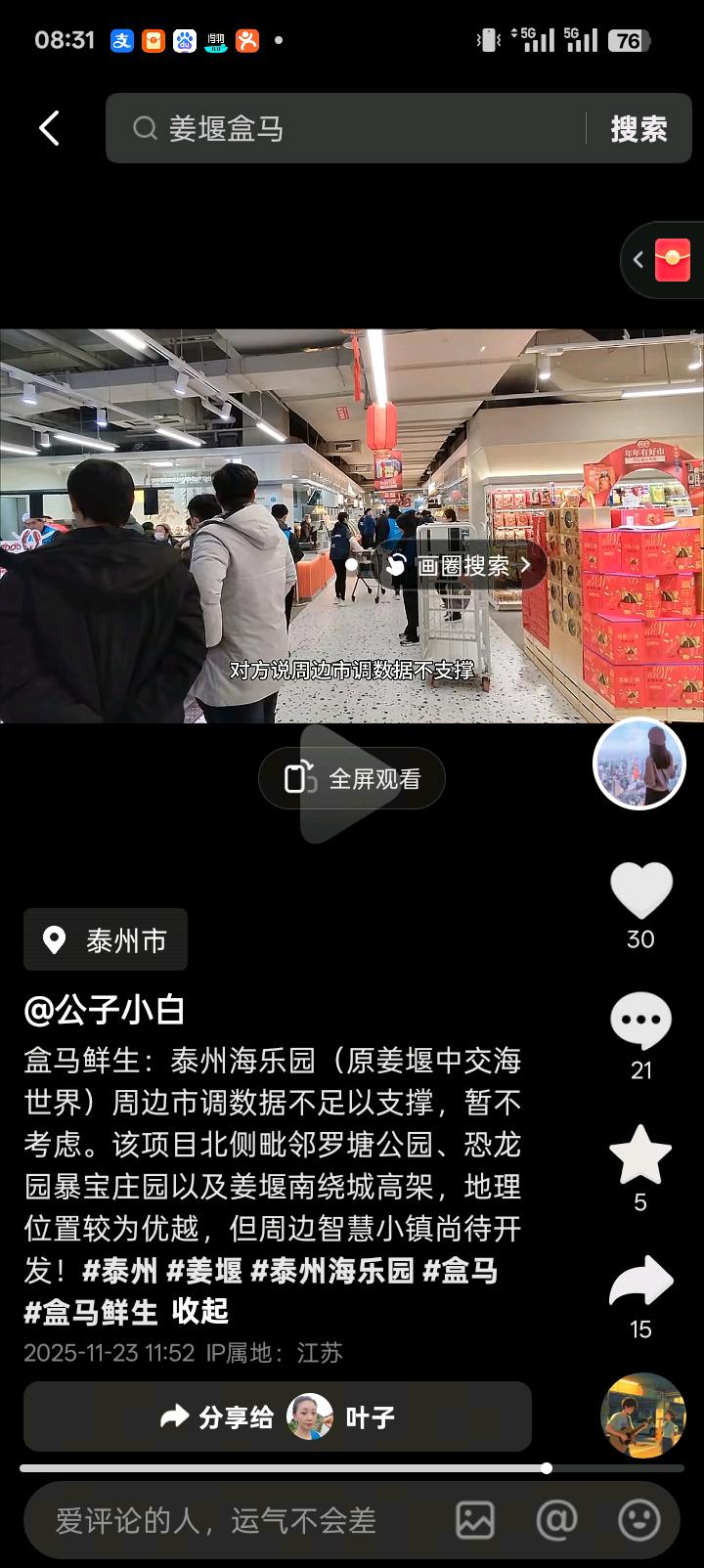Tap the 搜索 button
The image size is (704, 1568).
pyautogui.click(x=638, y=128)
